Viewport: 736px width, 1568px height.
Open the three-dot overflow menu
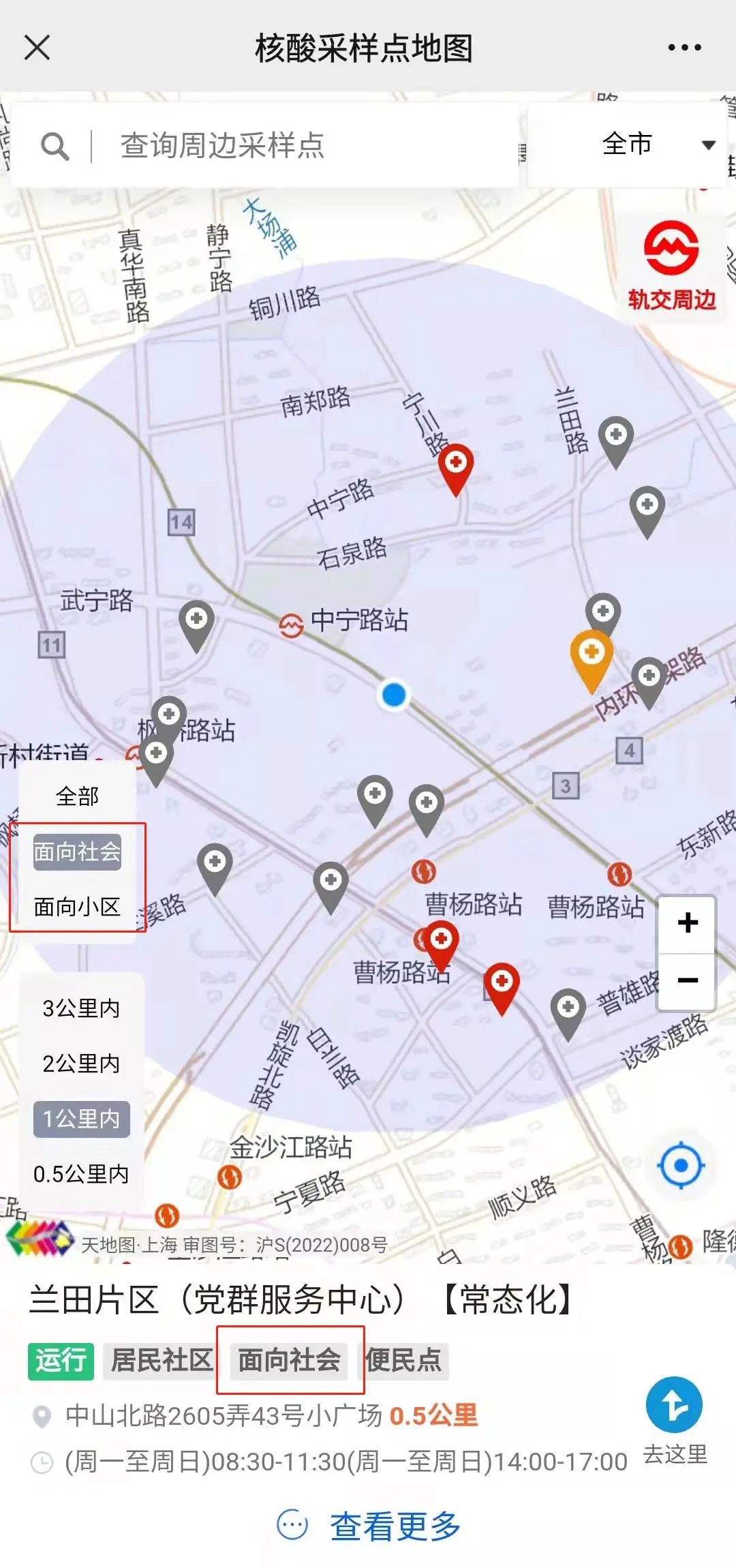684,48
